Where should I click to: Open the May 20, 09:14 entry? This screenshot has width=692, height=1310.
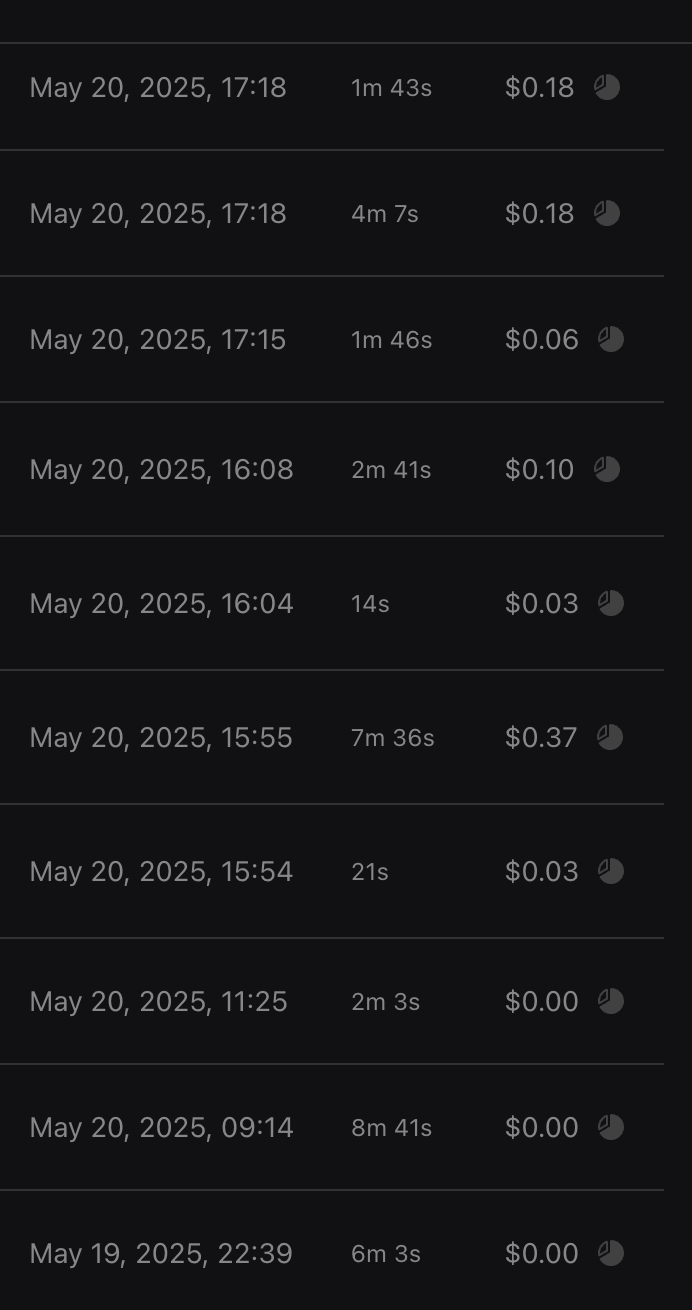(x=161, y=1128)
